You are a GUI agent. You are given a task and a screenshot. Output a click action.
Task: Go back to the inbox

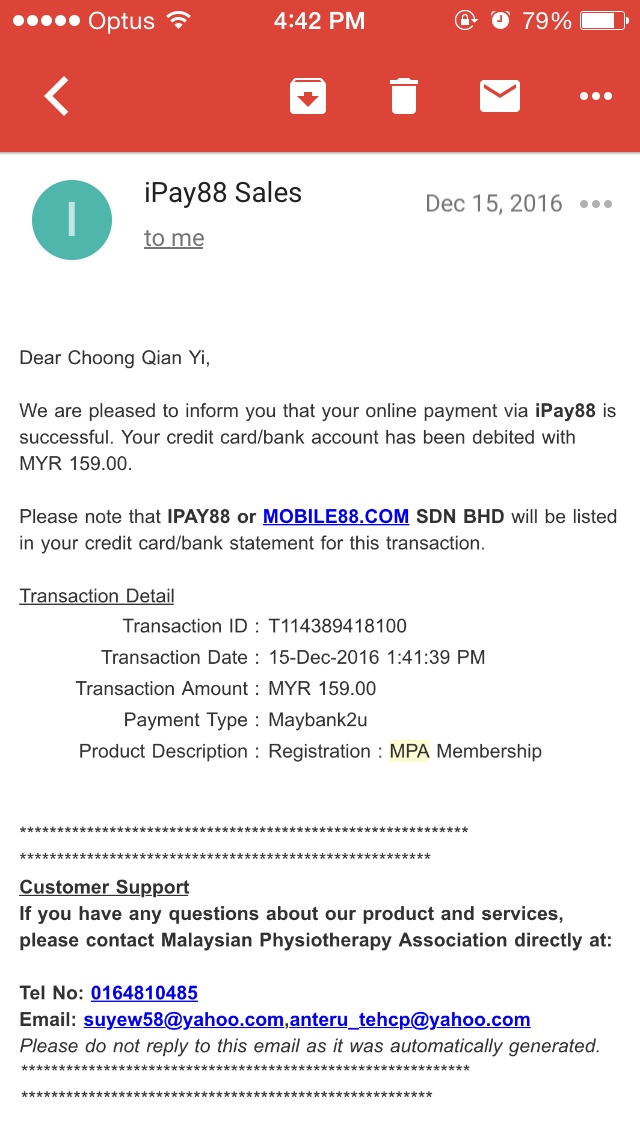57,96
